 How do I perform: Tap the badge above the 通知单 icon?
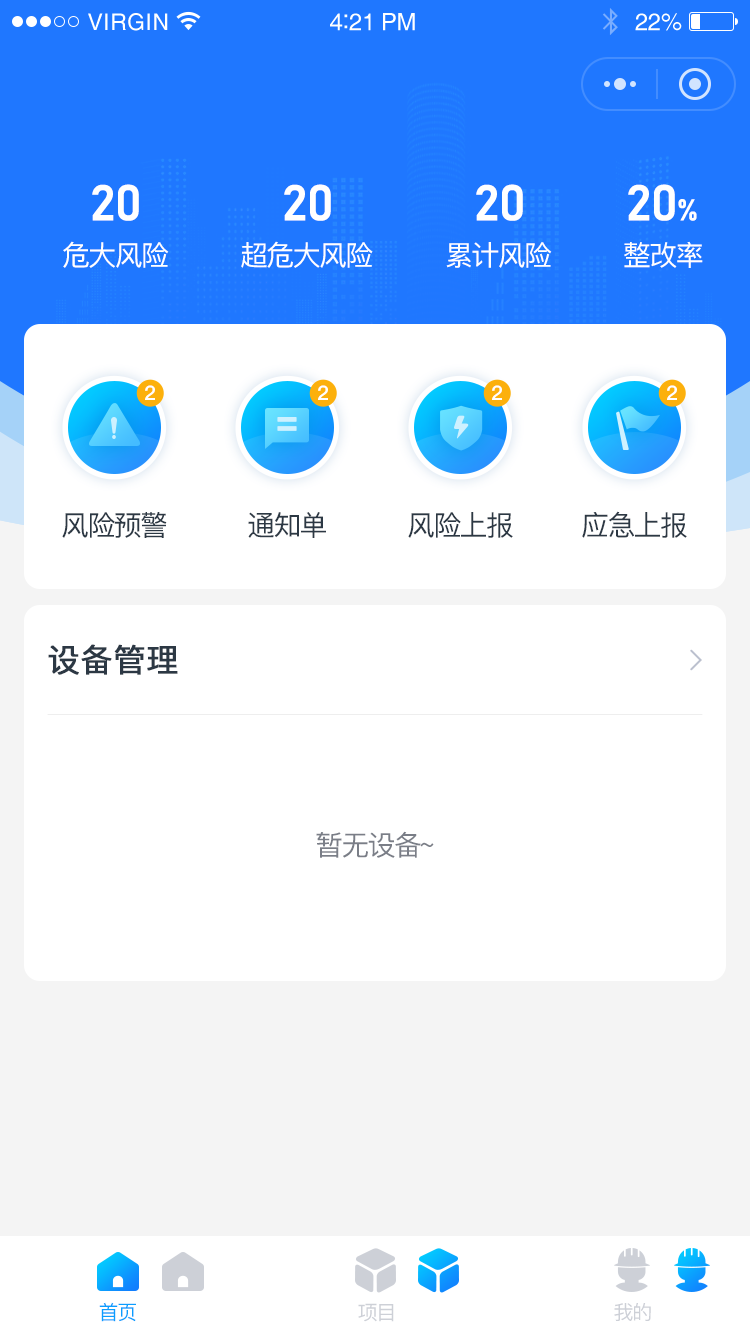pyautogui.click(x=322, y=393)
